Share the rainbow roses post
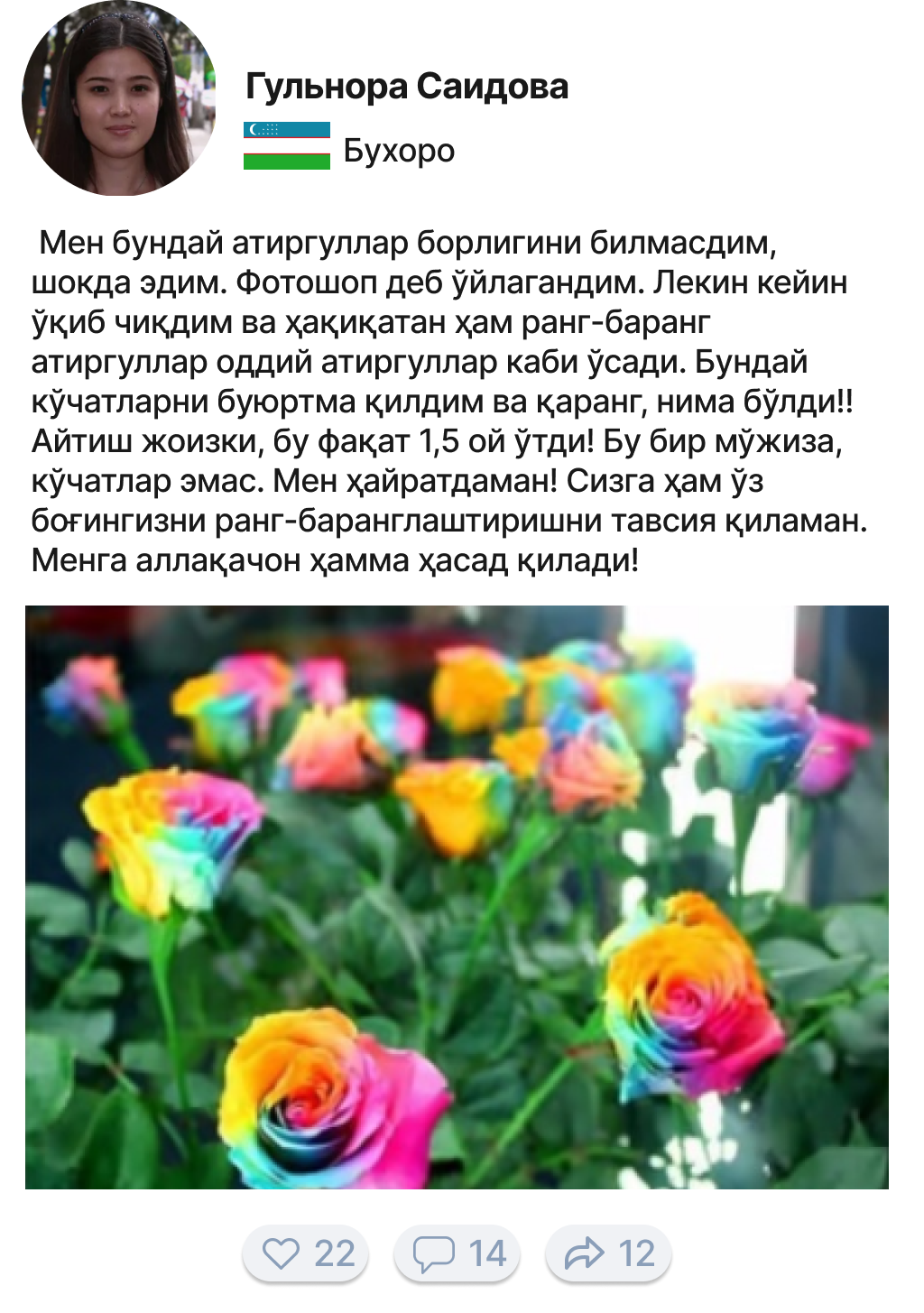 (608, 1253)
